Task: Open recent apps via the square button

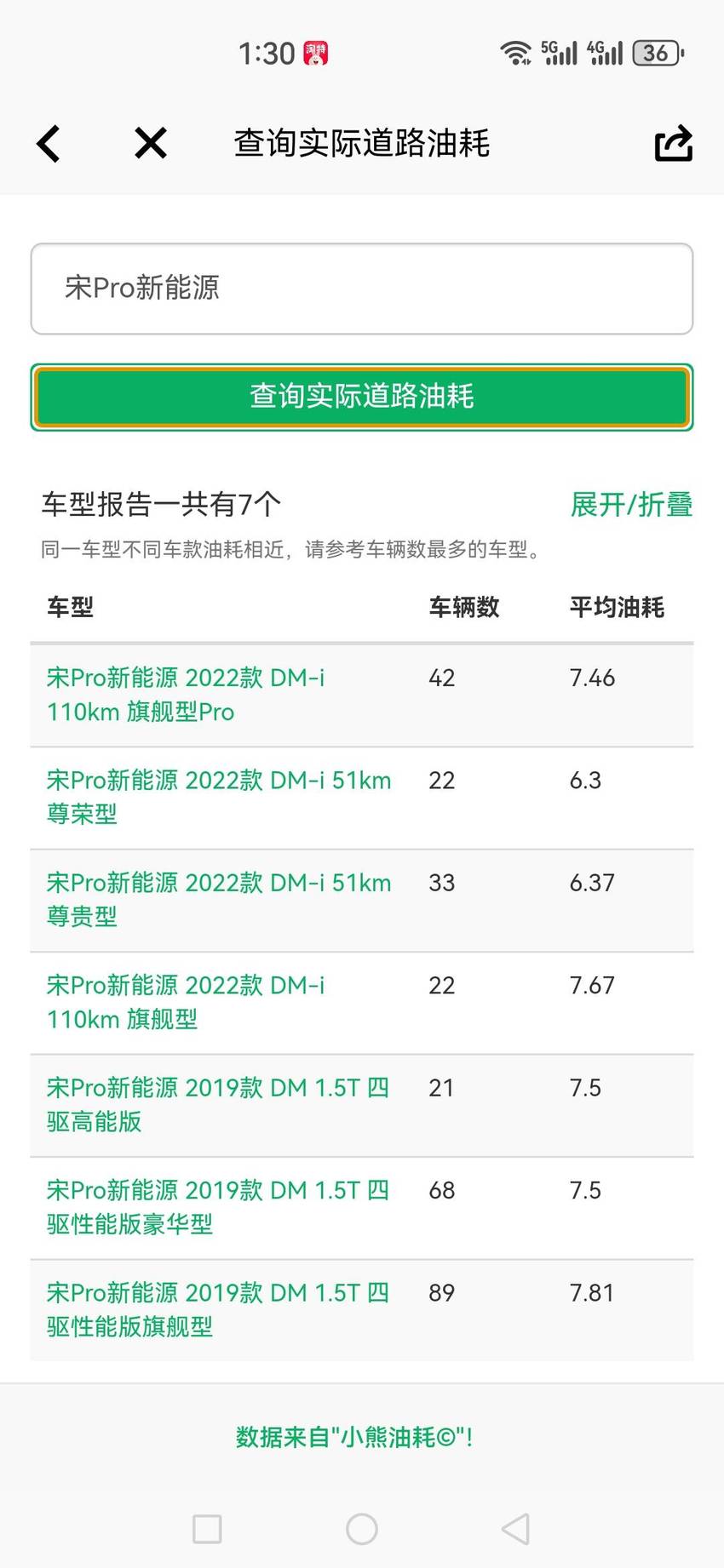Action: [207, 1529]
